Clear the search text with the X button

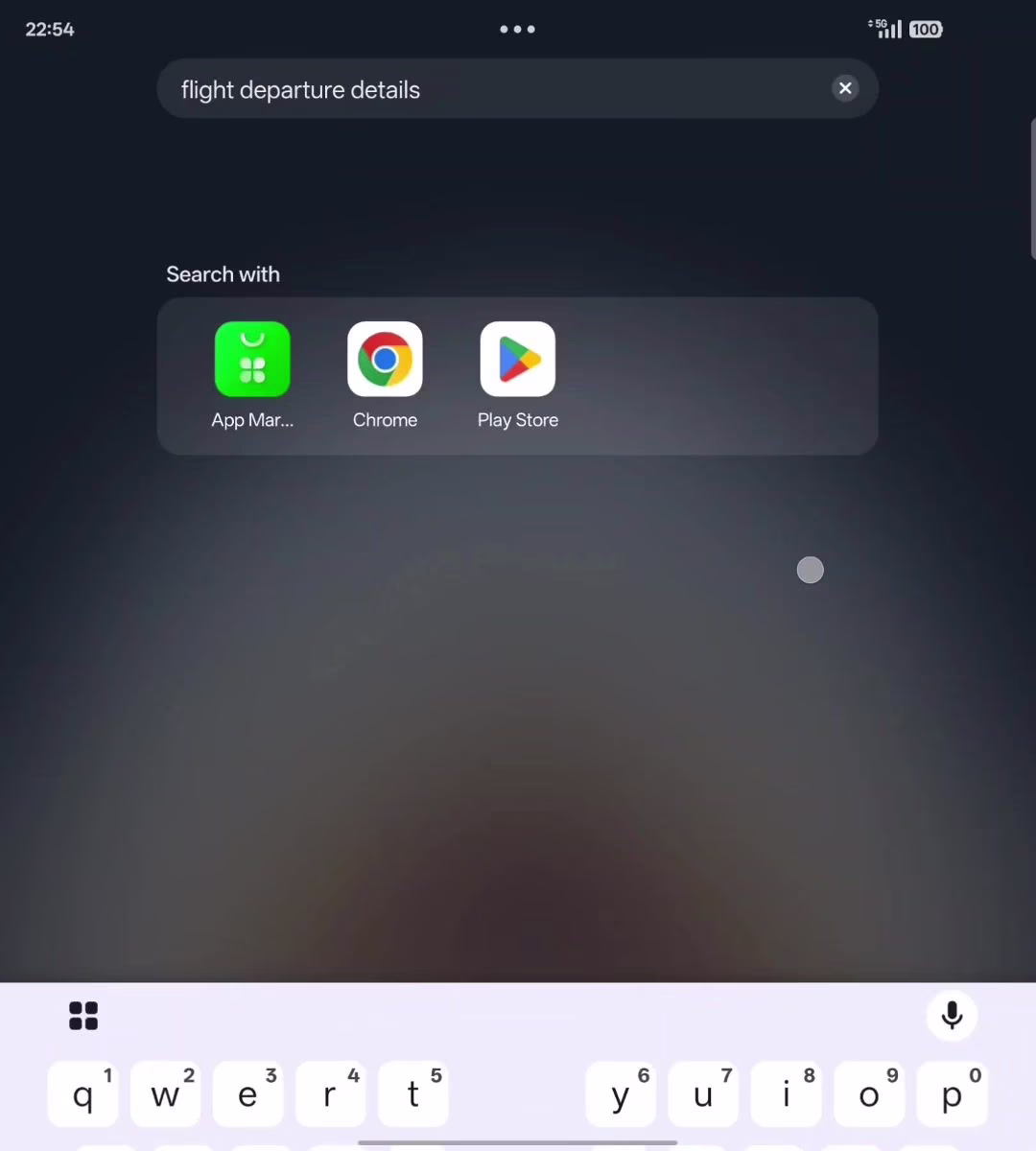coord(845,88)
